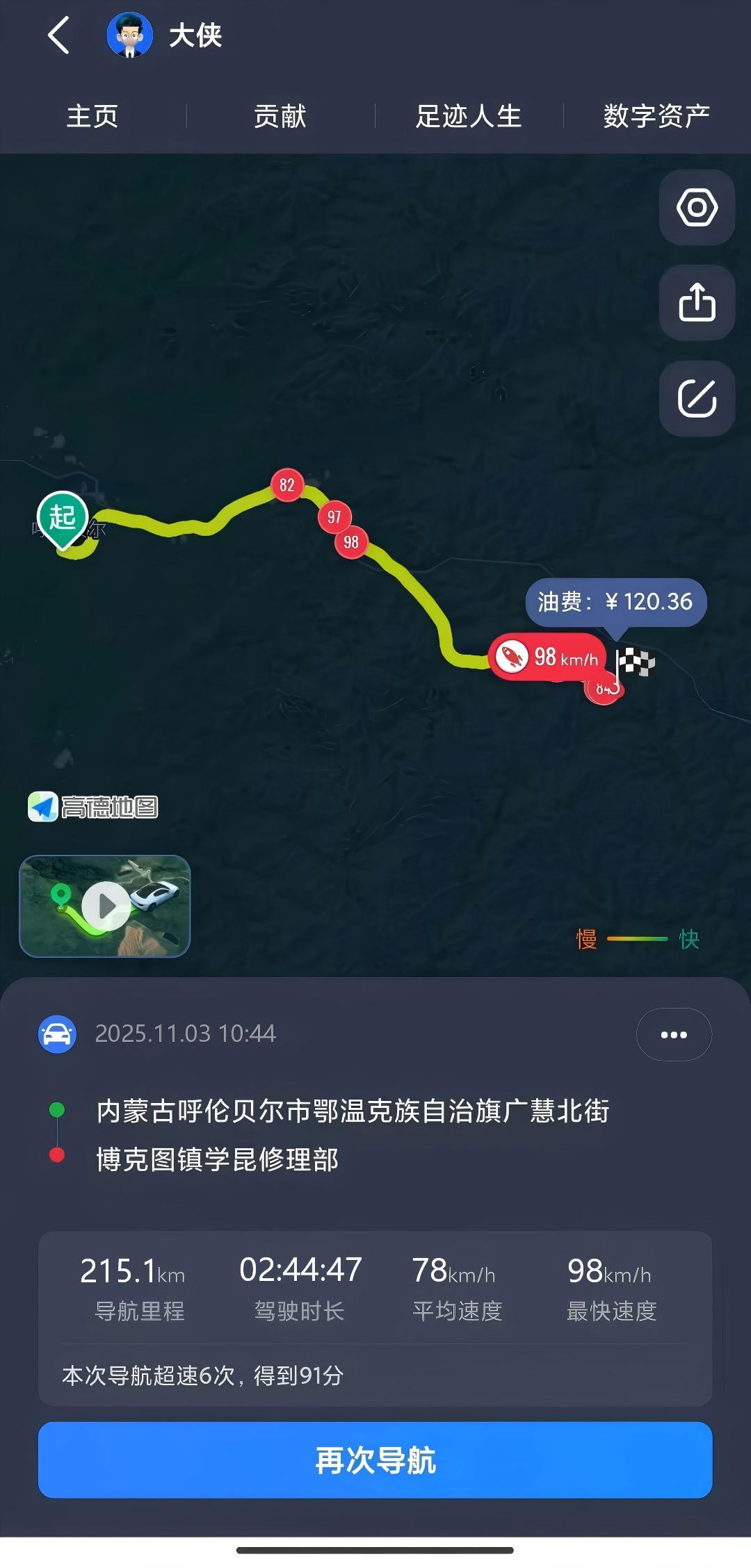Share this driving track
The image size is (751, 1568).
697,302
